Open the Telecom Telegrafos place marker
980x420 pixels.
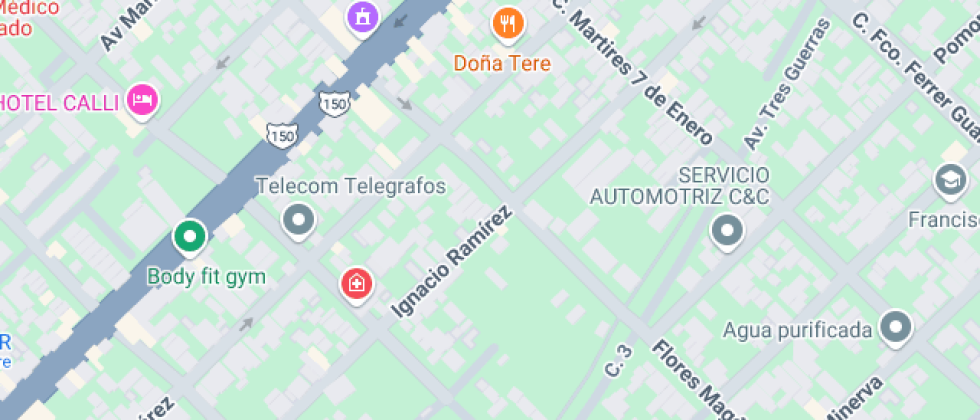tap(298, 220)
